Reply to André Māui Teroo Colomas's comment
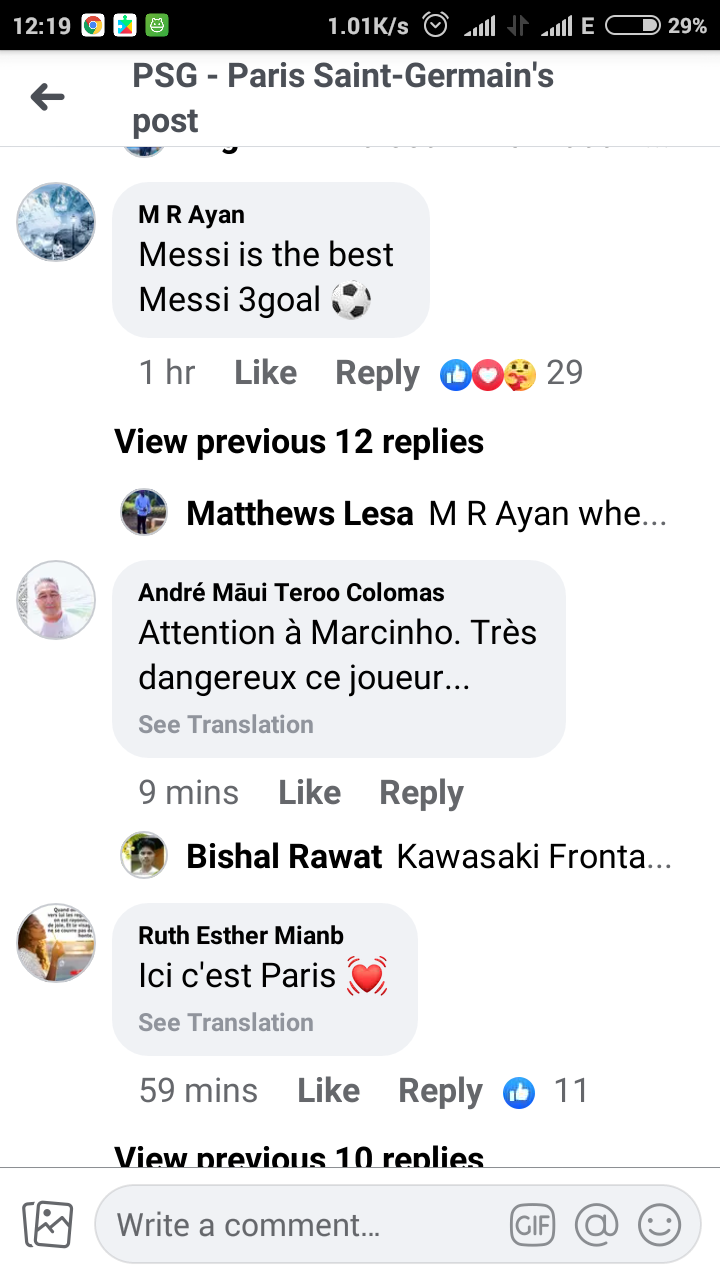The width and height of the screenshot is (720, 1280). [421, 793]
